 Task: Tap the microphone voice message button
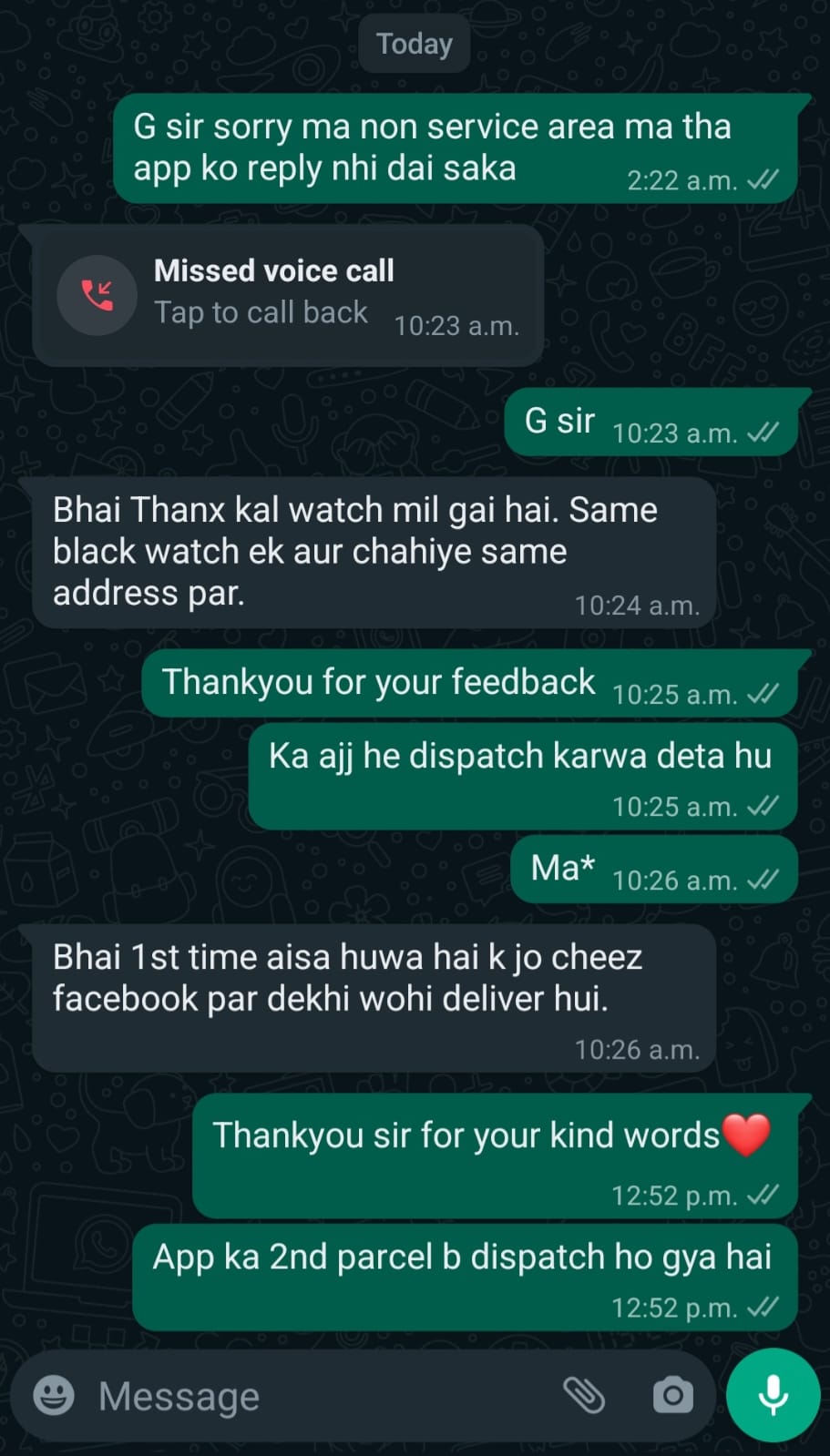point(773,1394)
